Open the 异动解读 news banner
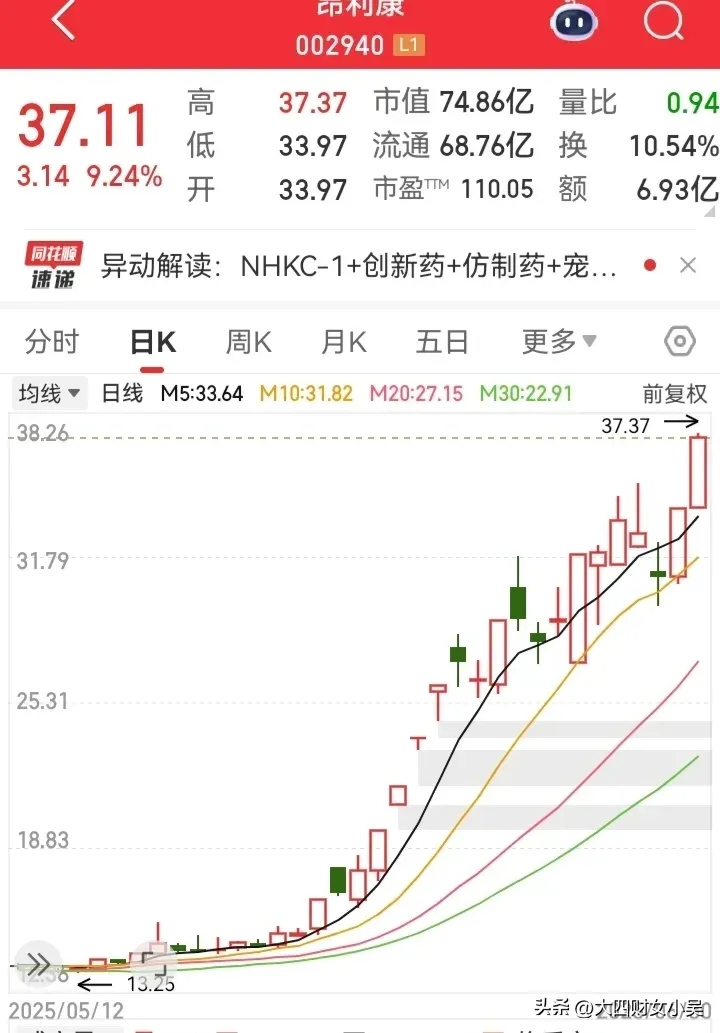Screen dimensions: 720x1033 click(x=359, y=266)
